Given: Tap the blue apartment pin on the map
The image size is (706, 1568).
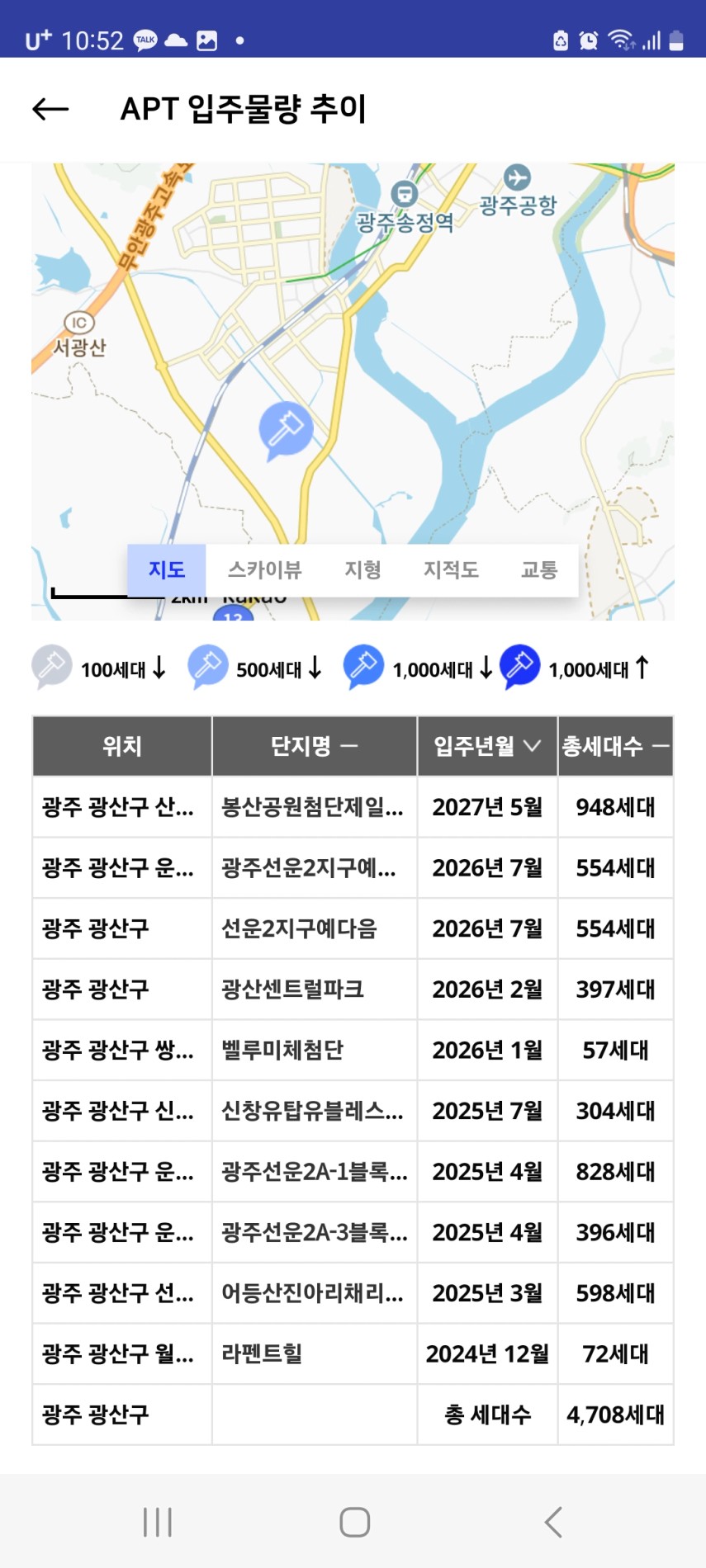Looking at the screenshot, I should click(286, 431).
